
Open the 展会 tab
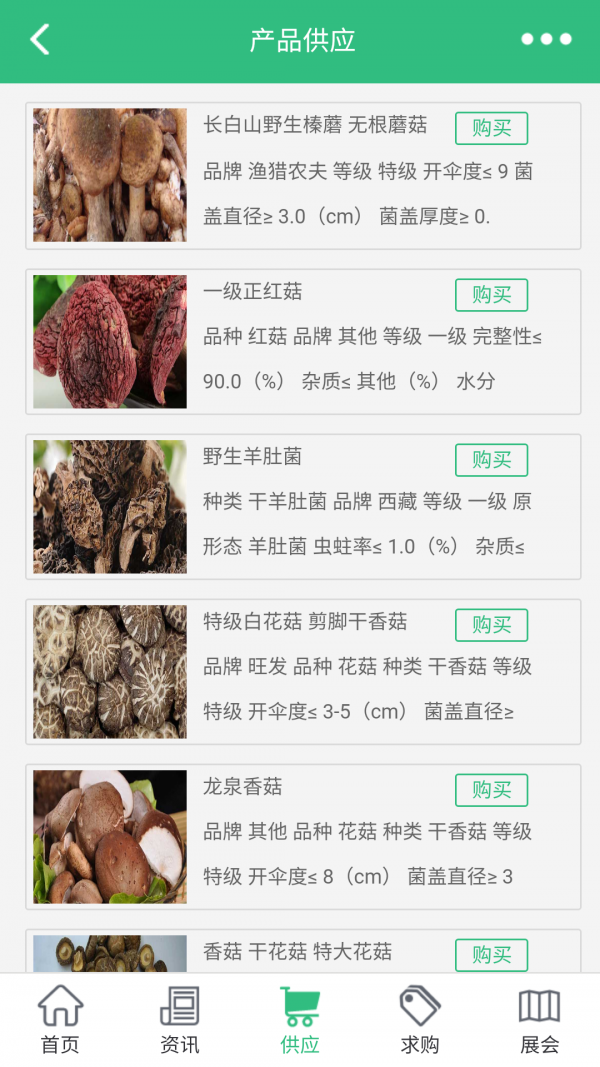point(540,1020)
